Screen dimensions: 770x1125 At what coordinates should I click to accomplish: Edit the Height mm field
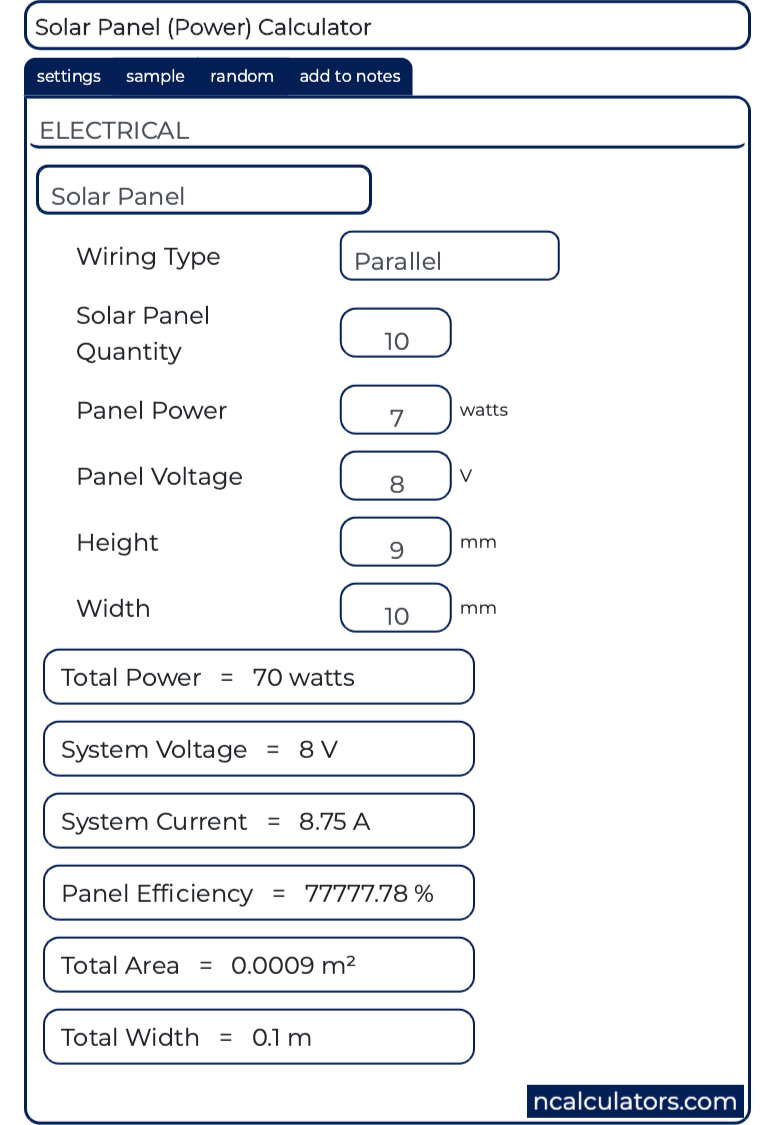(395, 542)
